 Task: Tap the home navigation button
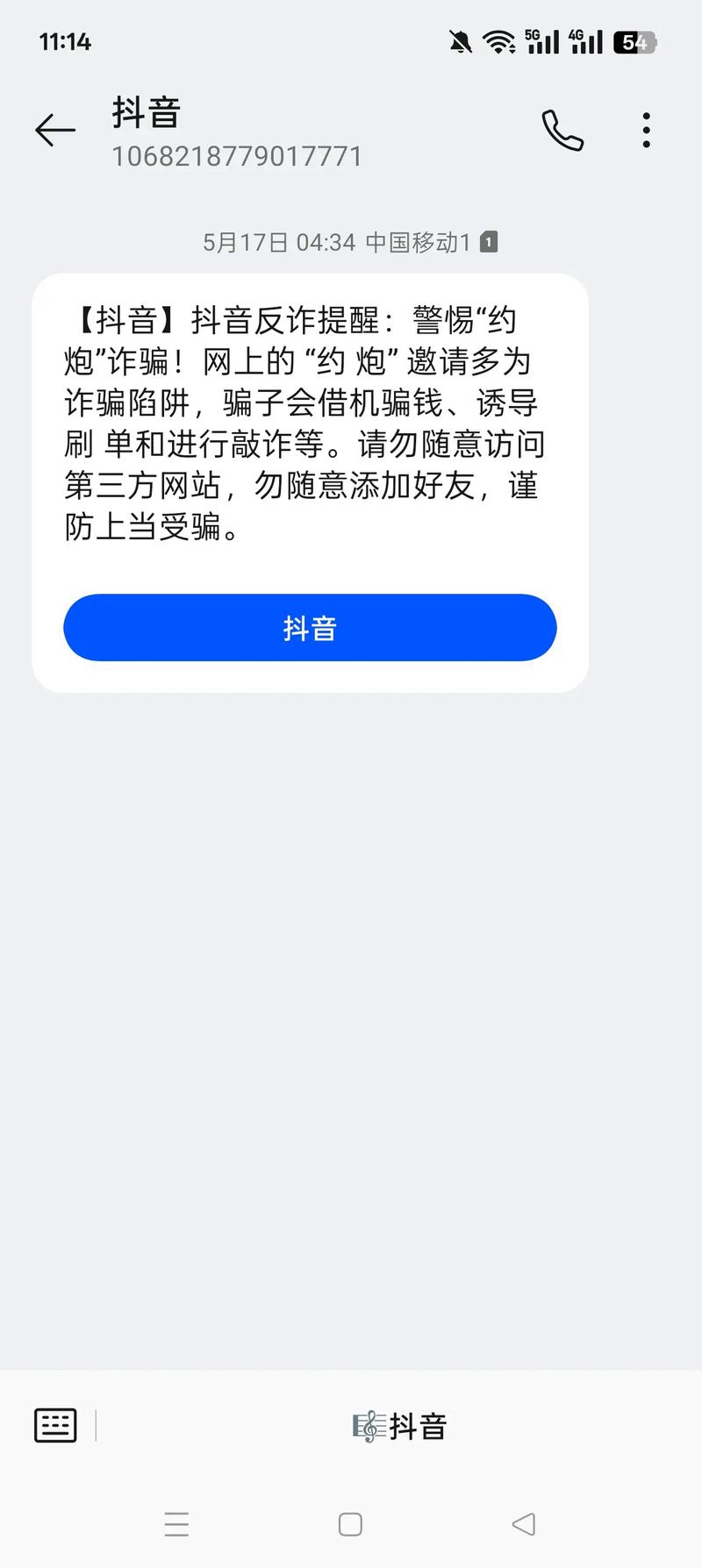[351, 1526]
